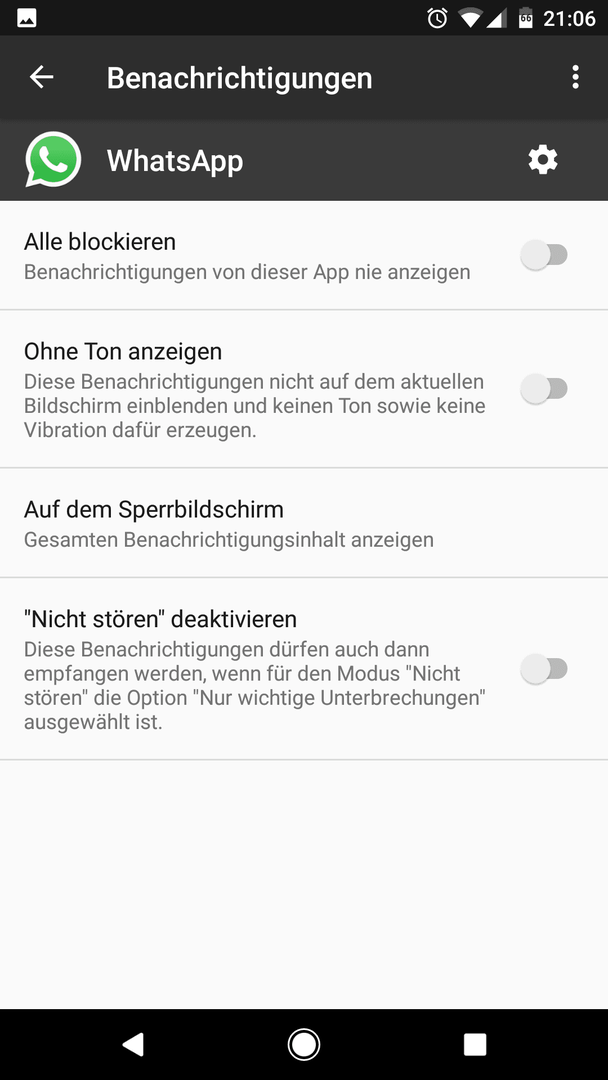Open recent apps with the square button
The image size is (608, 1080).
click(x=475, y=1044)
